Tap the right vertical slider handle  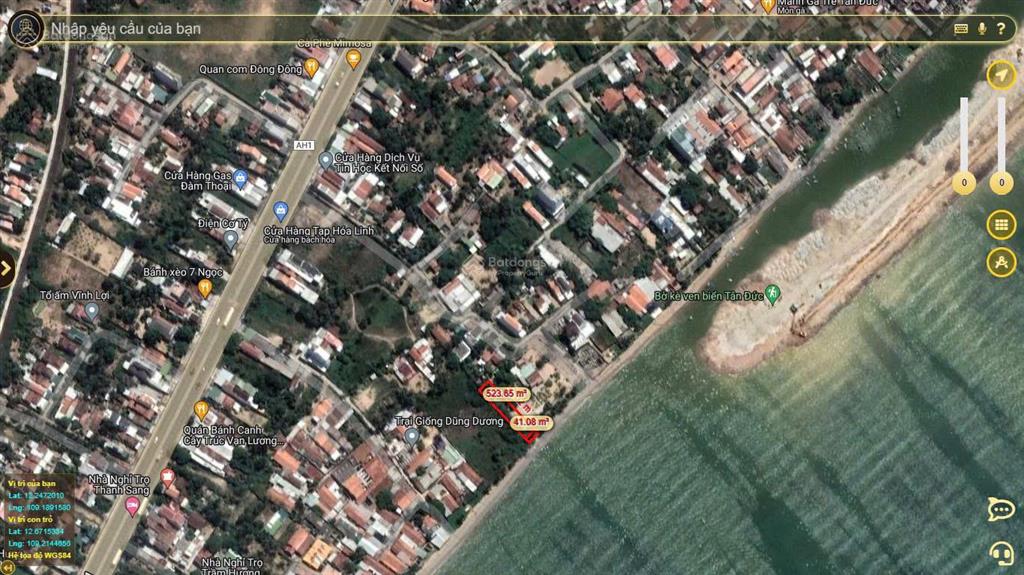(x=1001, y=183)
